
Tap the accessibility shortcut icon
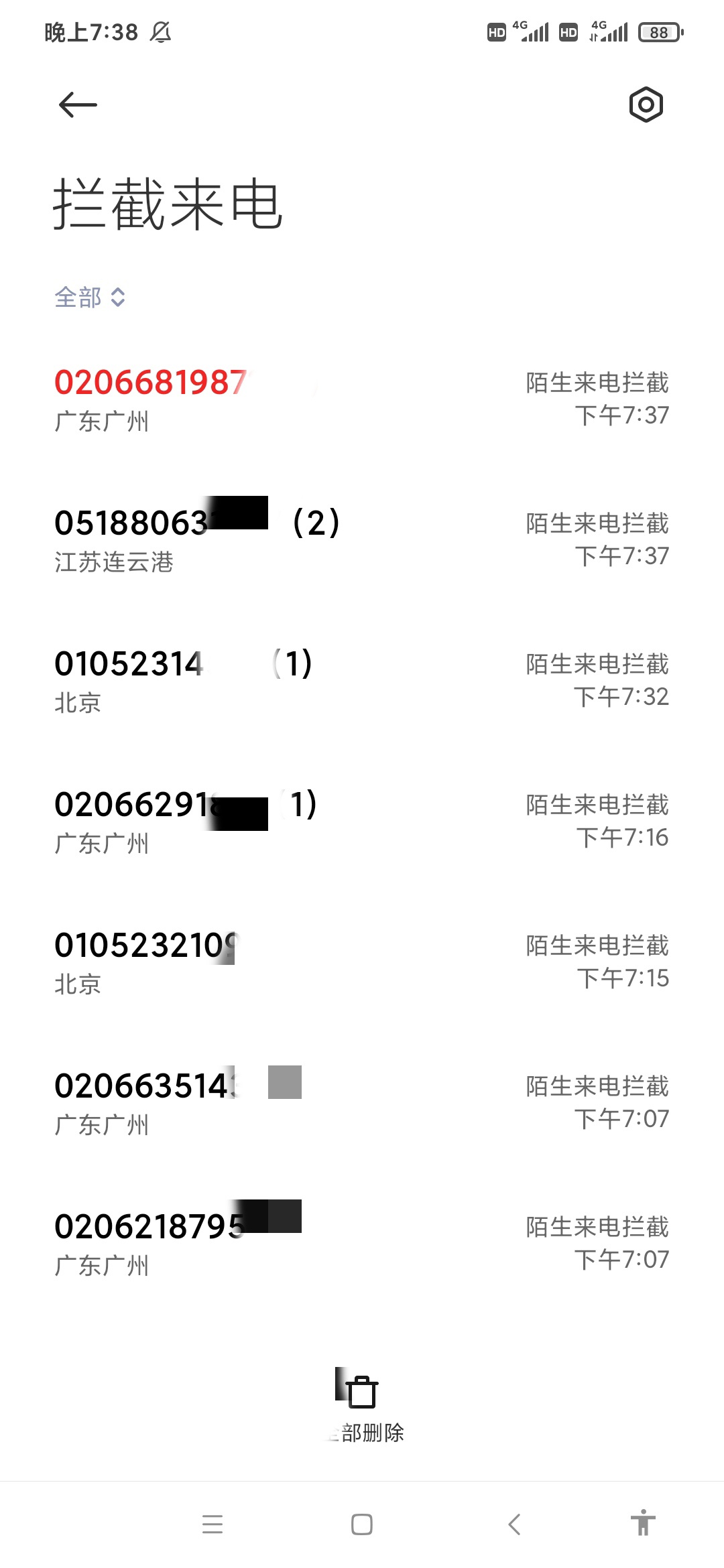coord(643,1522)
